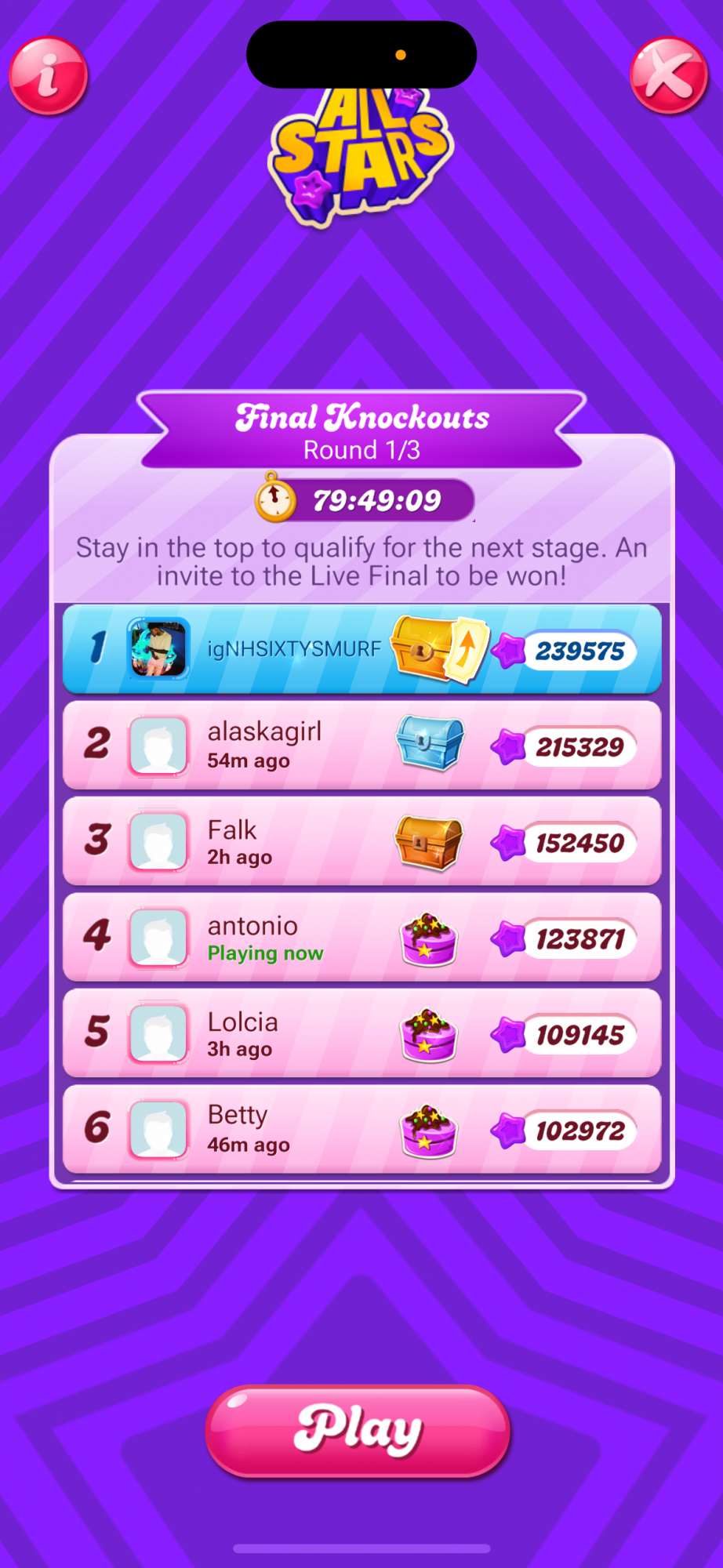Close the All Stars leaderboard
This screenshot has width=723, height=1568.
669,76
